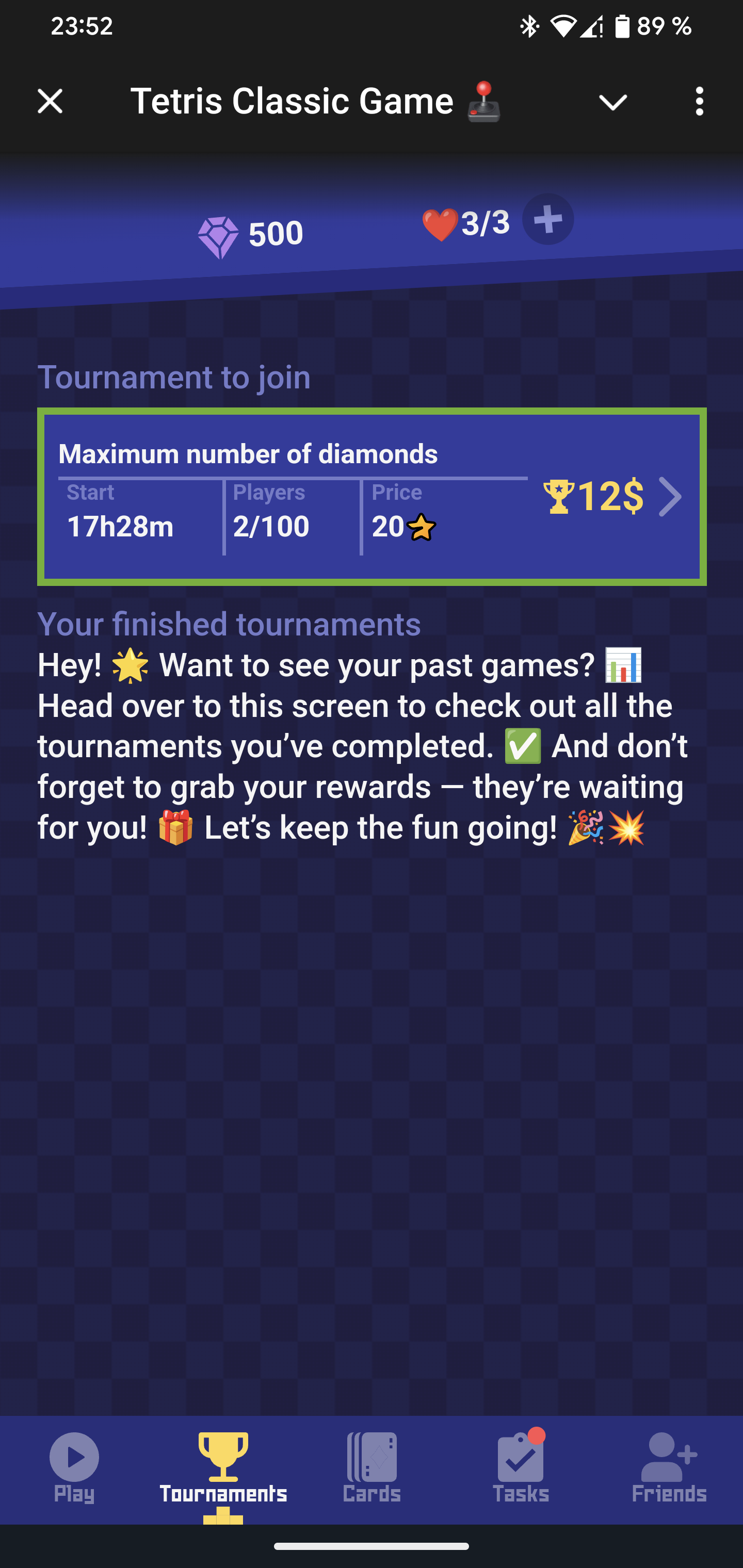Go to the Cards tab
This screenshot has height=1568, width=743.
point(372,1468)
